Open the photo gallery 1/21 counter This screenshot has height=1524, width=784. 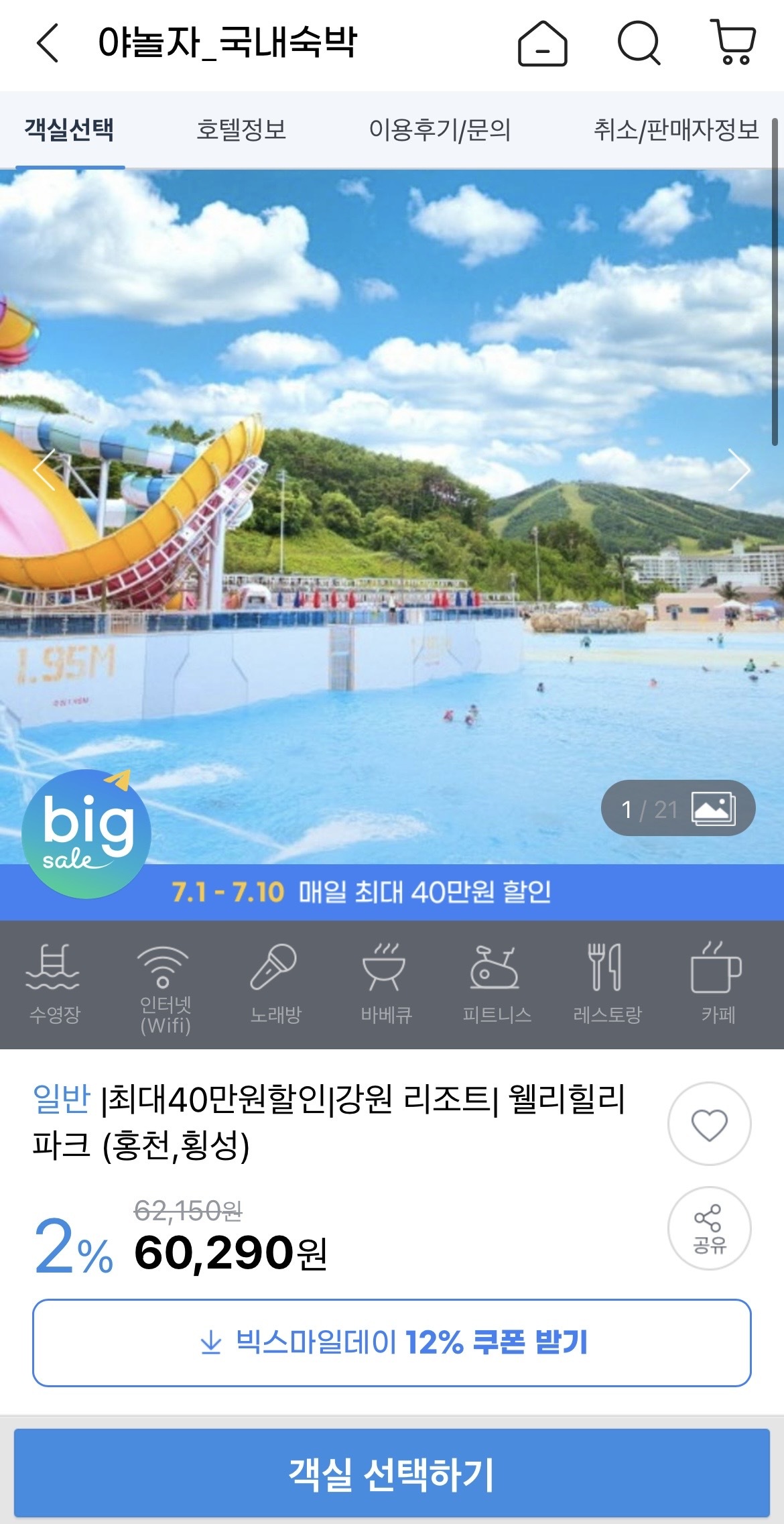point(677,809)
